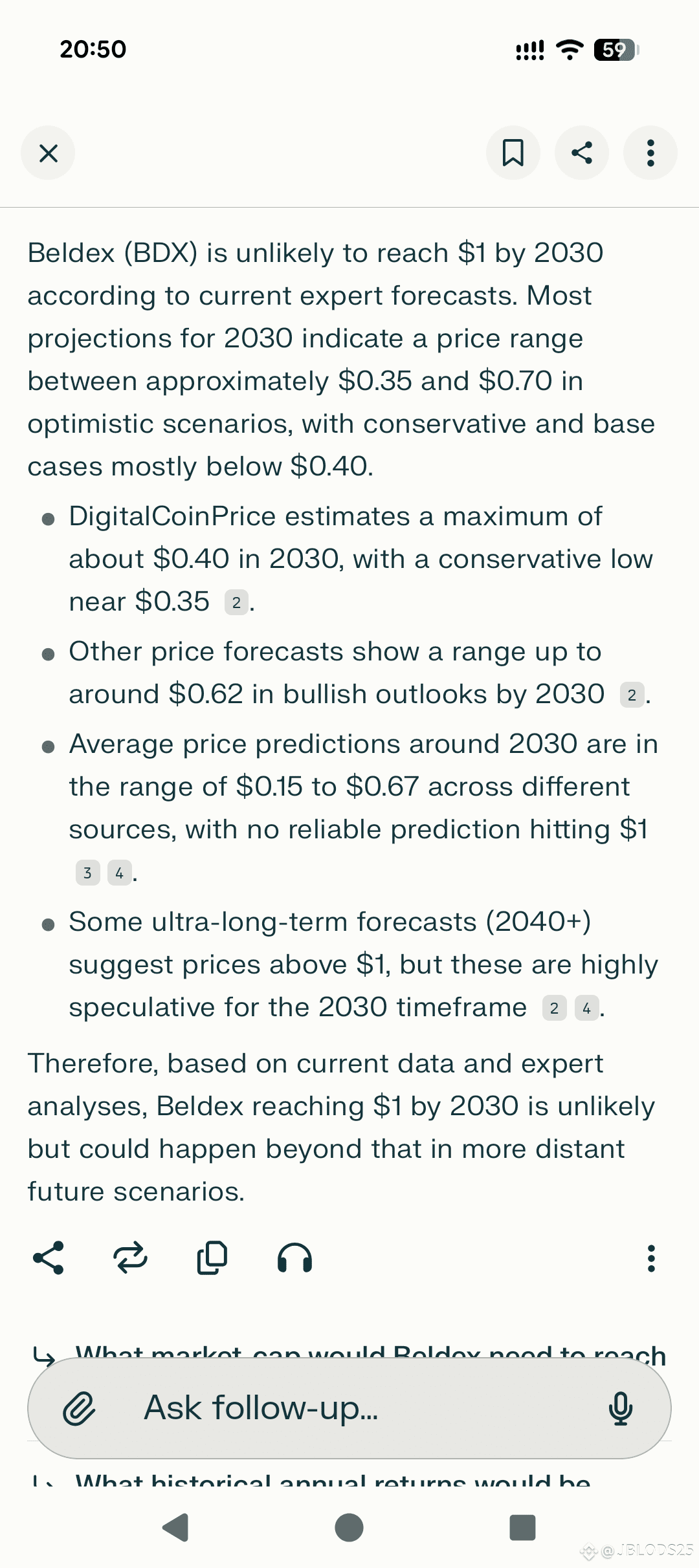Copy the answer text
The width and height of the screenshot is (699, 1568).
click(x=212, y=1258)
